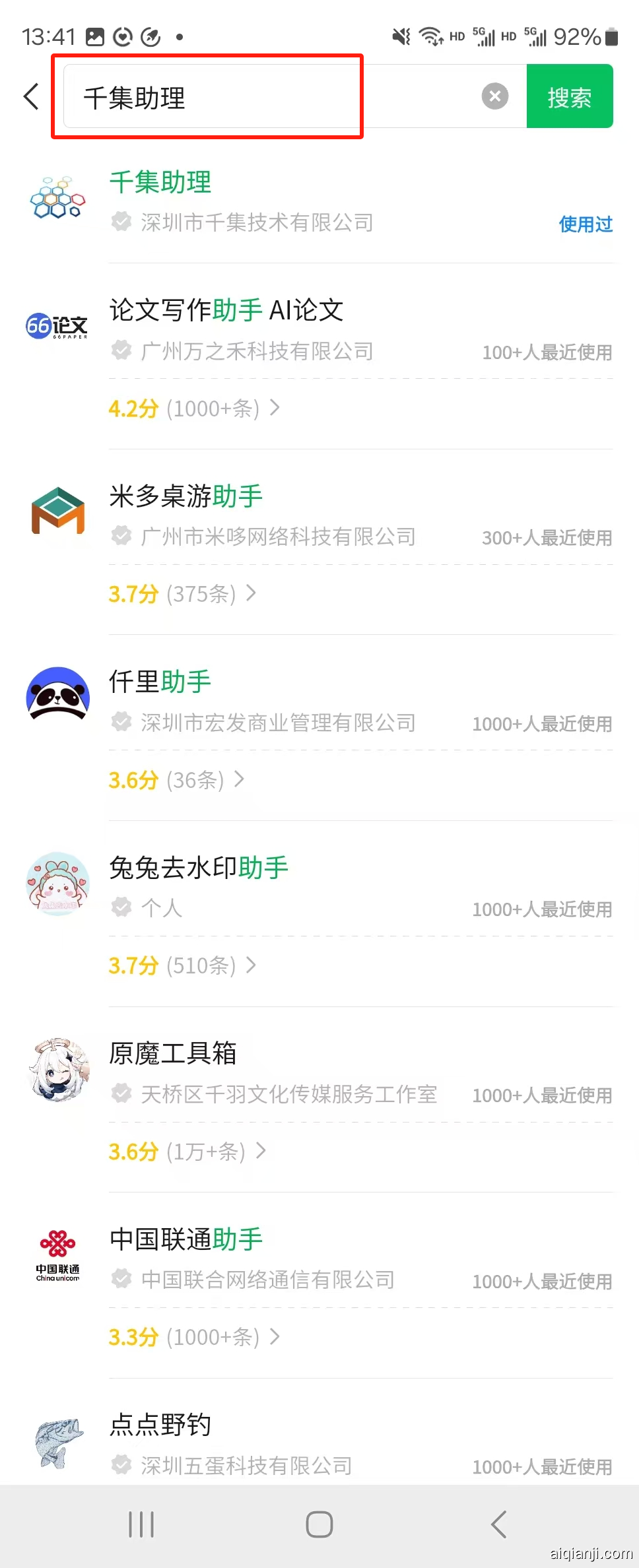Screen dimensions: 639x1568
Task: Open the system recent apps view
Action: coord(141,1524)
